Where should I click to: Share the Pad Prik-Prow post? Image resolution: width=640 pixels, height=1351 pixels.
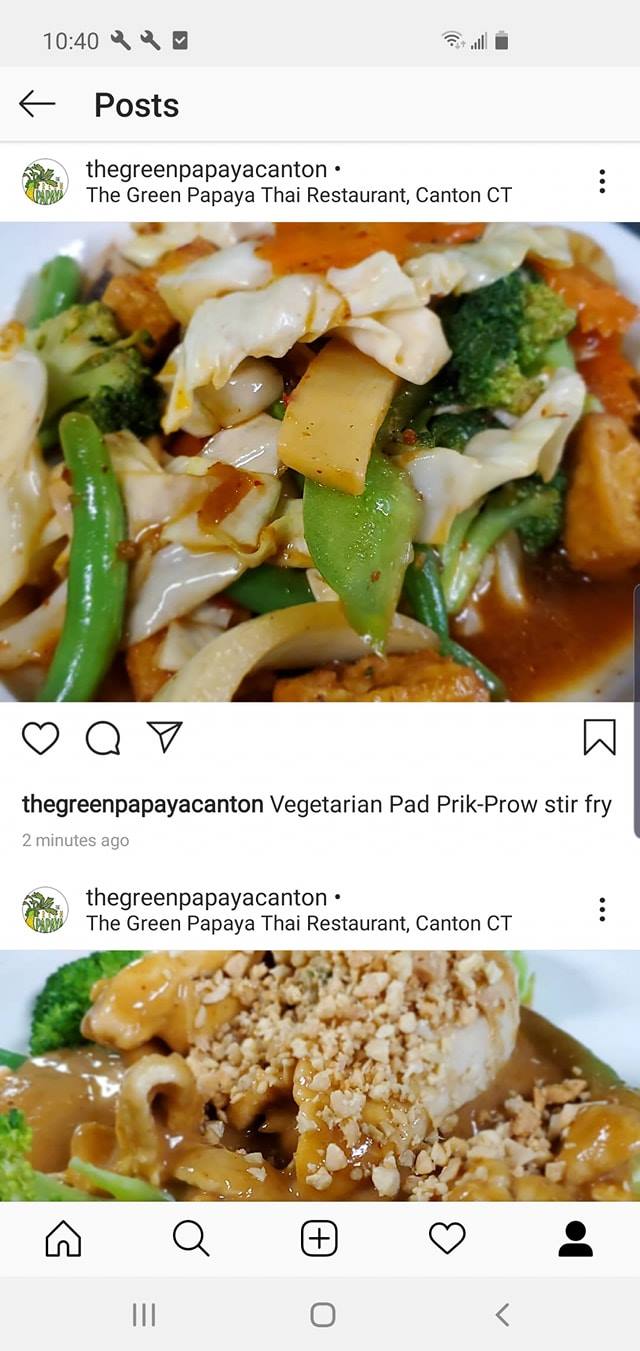pyautogui.click(x=165, y=737)
